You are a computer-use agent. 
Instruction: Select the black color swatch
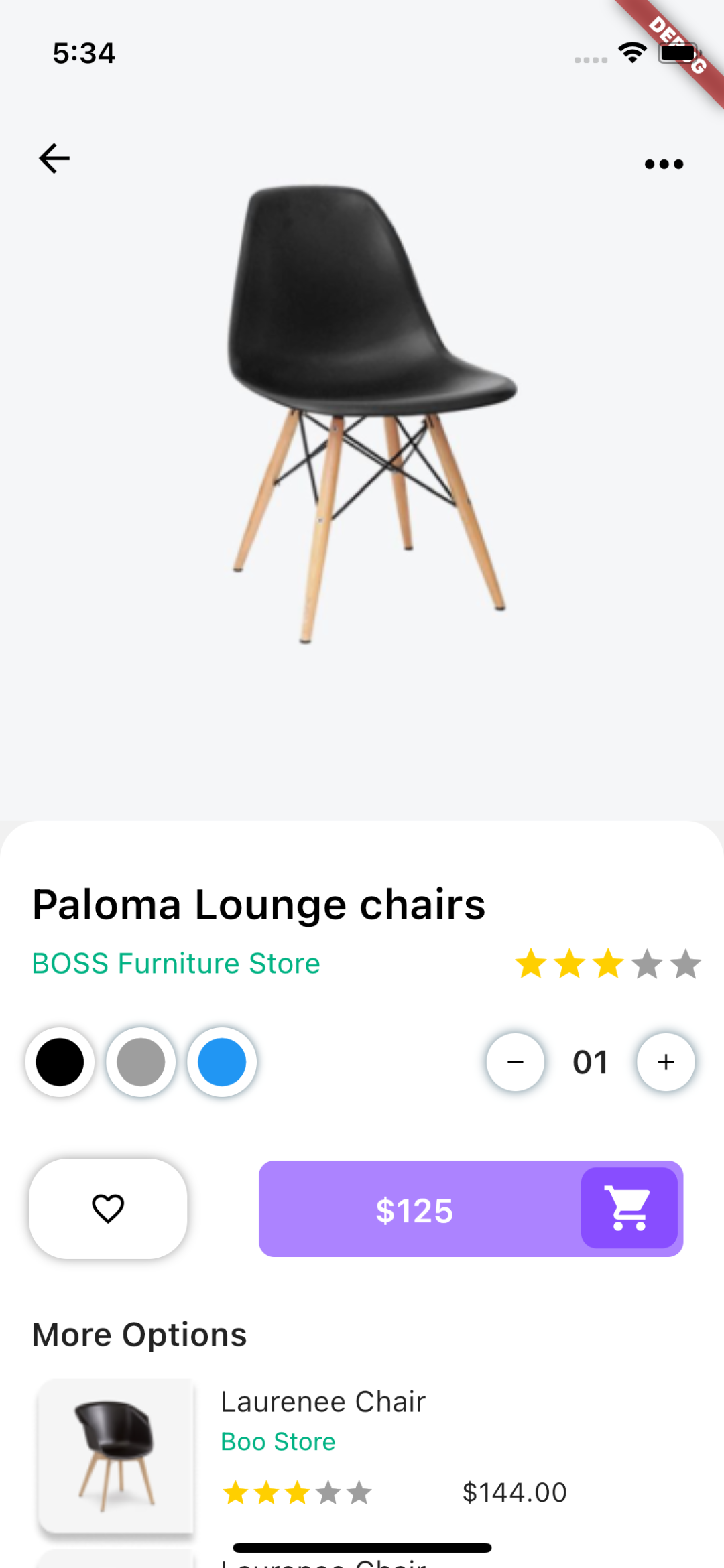pyautogui.click(x=60, y=1062)
